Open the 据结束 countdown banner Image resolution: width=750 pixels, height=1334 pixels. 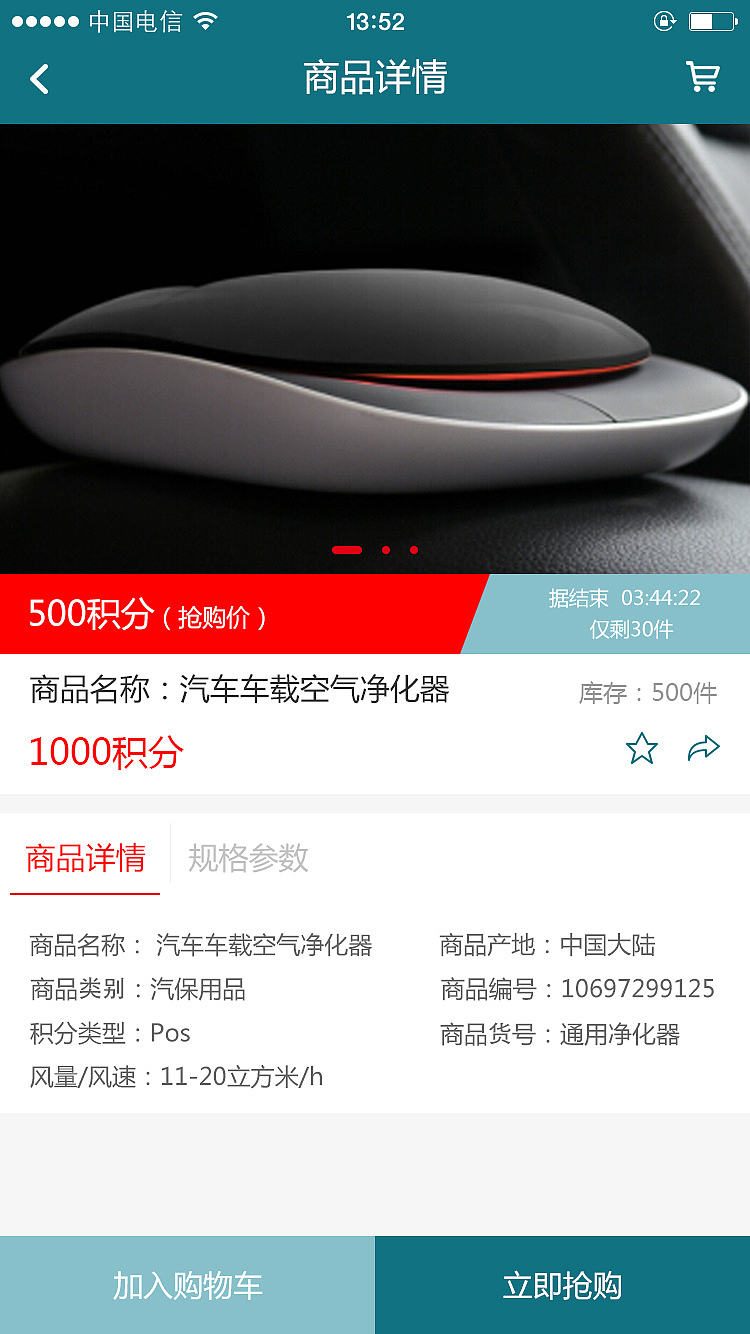(618, 597)
